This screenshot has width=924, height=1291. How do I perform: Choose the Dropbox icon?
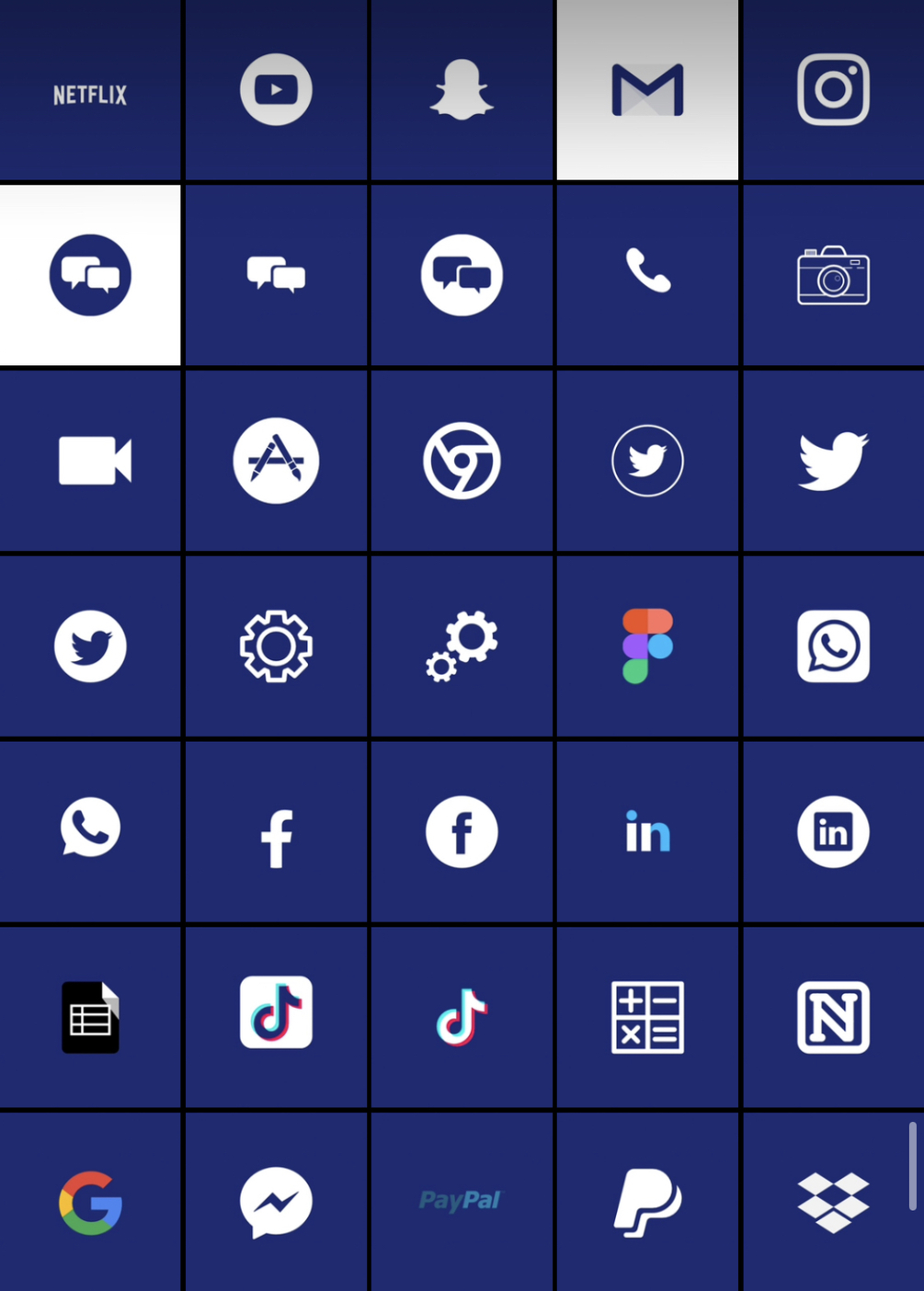click(833, 1203)
